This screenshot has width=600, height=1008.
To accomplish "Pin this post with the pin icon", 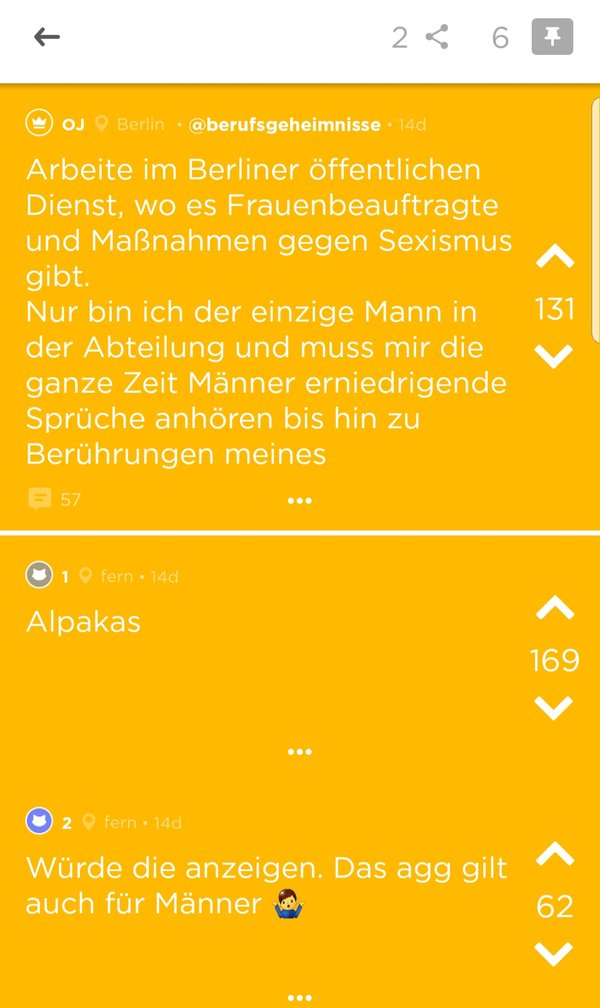I will 552,37.
